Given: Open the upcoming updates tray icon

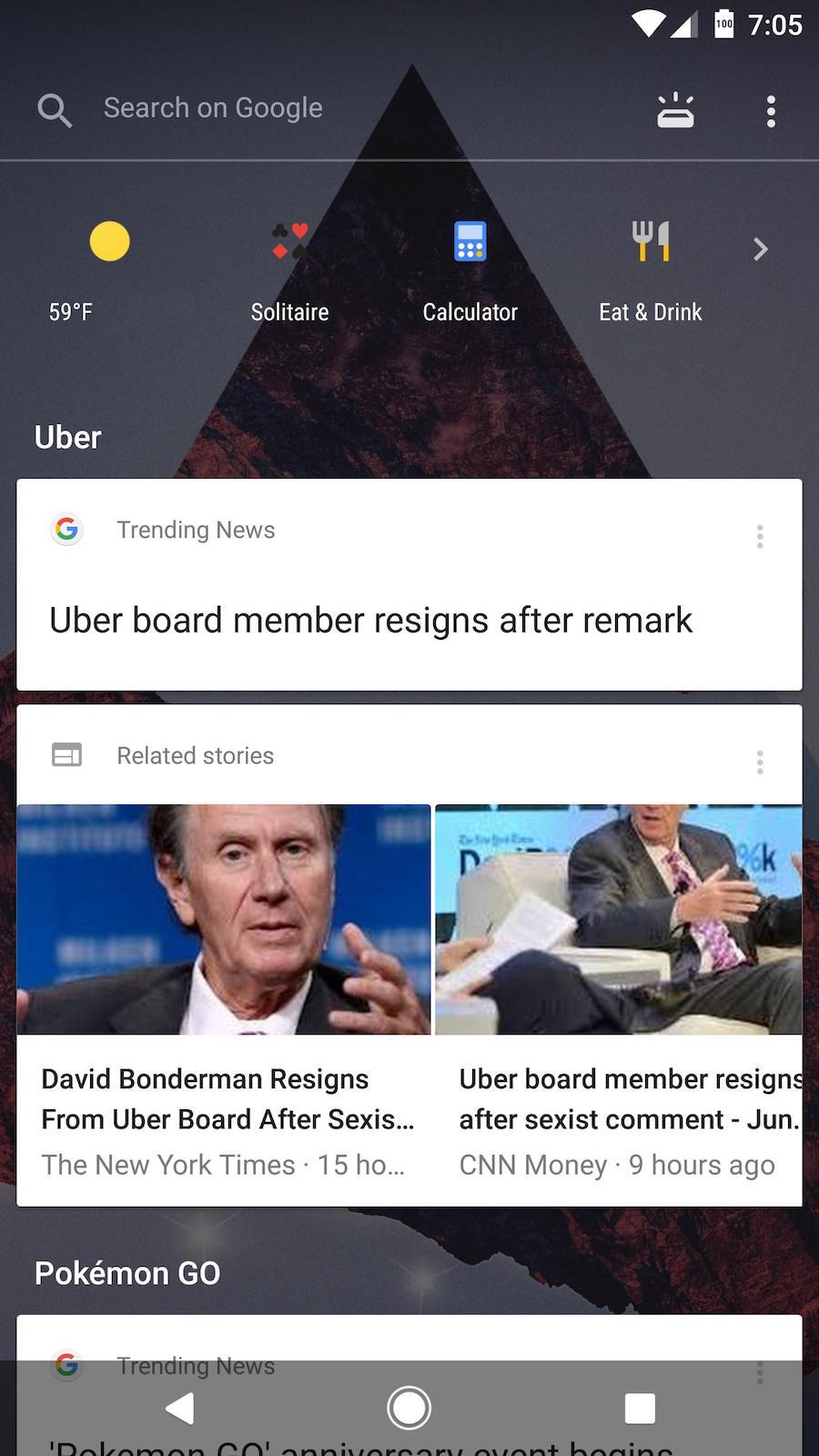Looking at the screenshot, I should [x=675, y=111].
